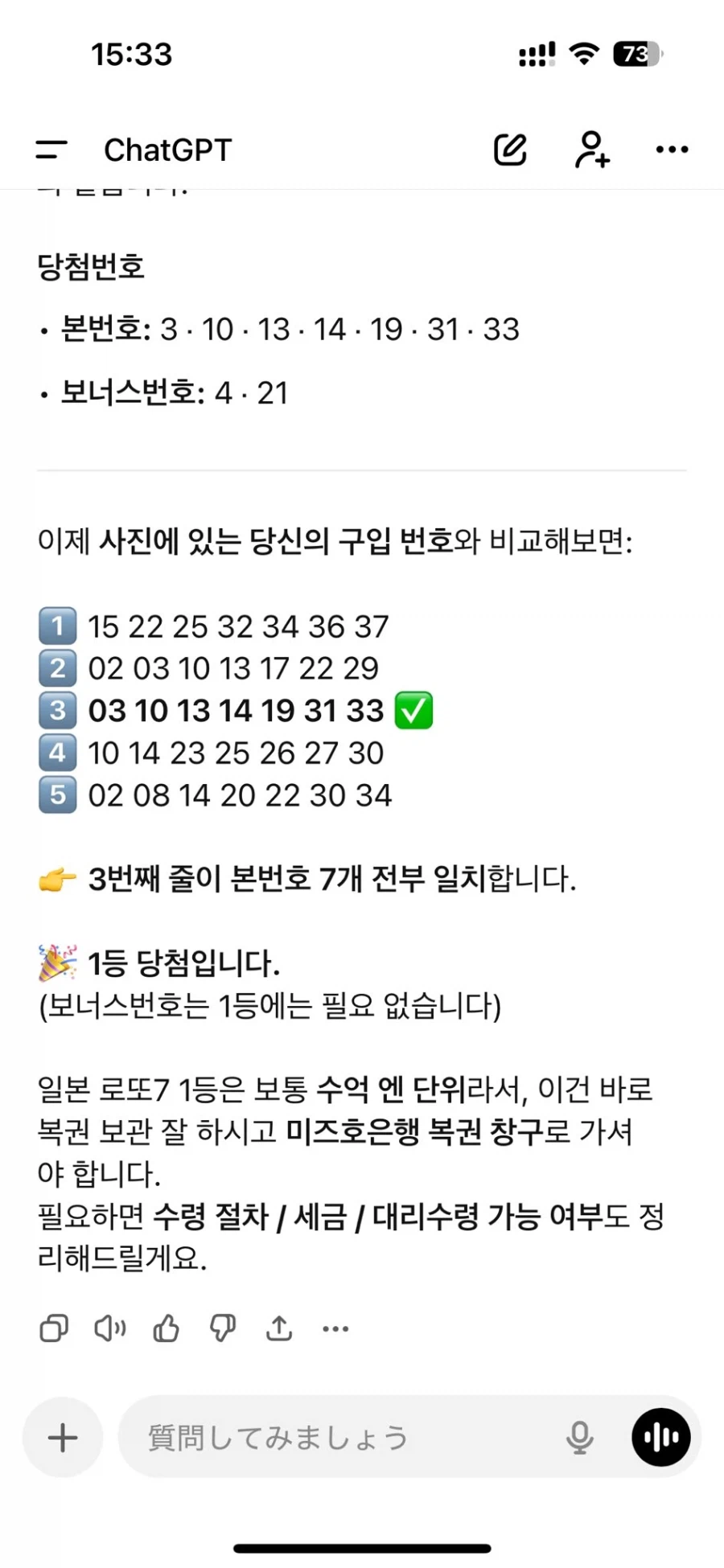Tap the microphone icon for voice input
This screenshot has width=724, height=1568.
pyautogui.click(x=578, y=1439)
